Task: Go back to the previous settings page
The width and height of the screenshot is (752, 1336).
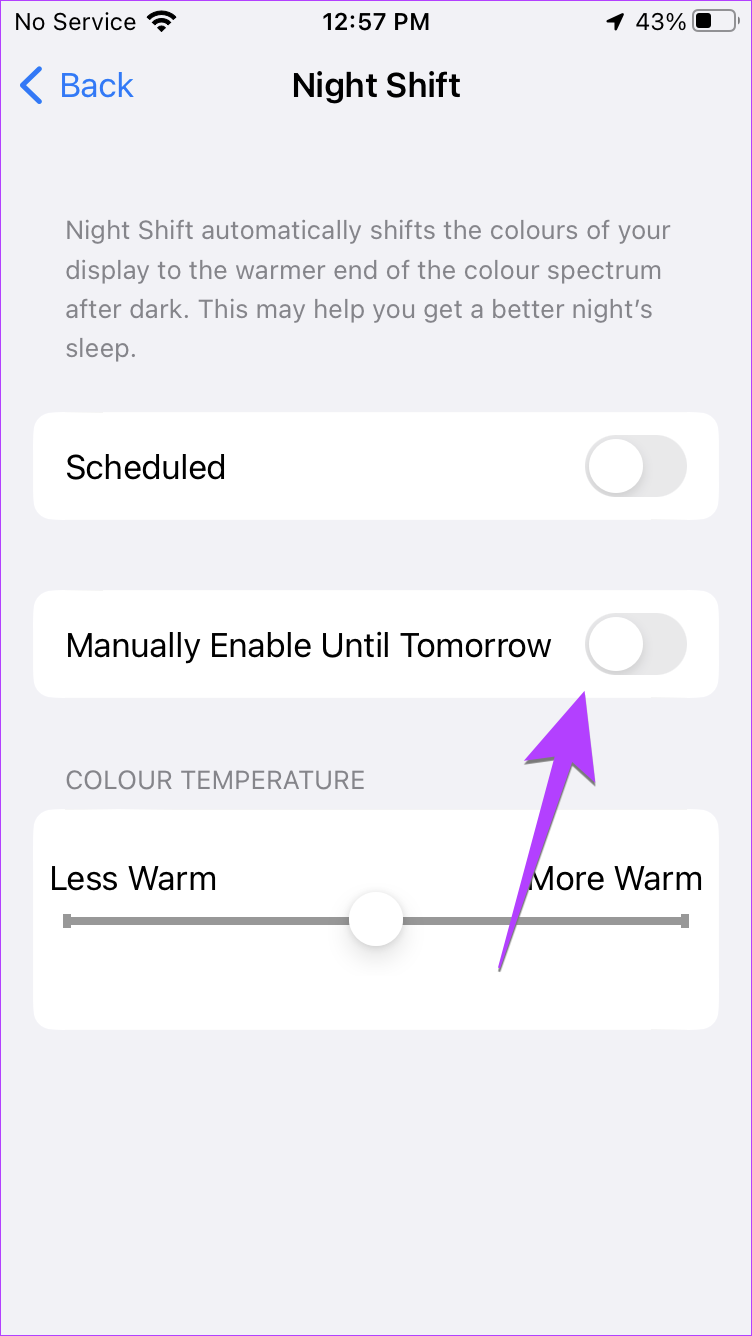Action: coord(77,86)
